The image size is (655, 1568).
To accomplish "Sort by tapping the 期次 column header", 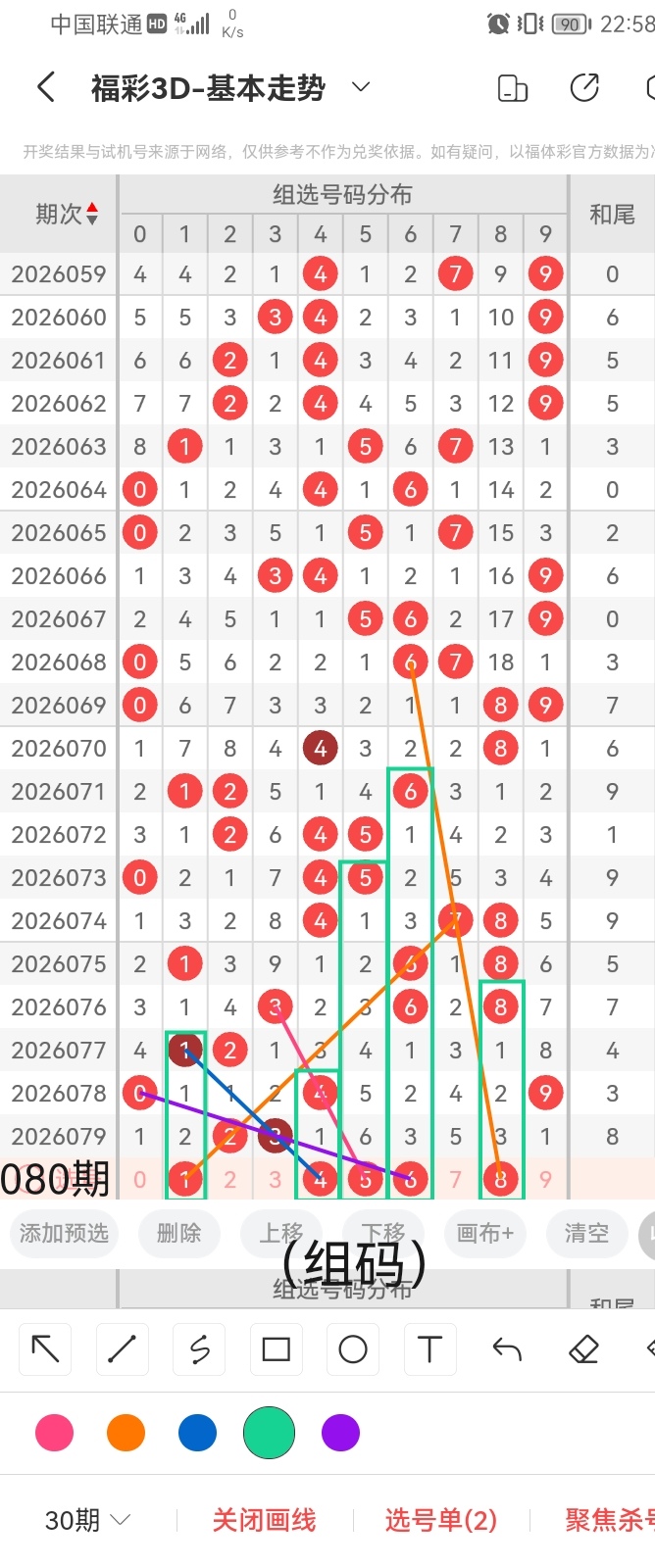I will click(66, 214).
